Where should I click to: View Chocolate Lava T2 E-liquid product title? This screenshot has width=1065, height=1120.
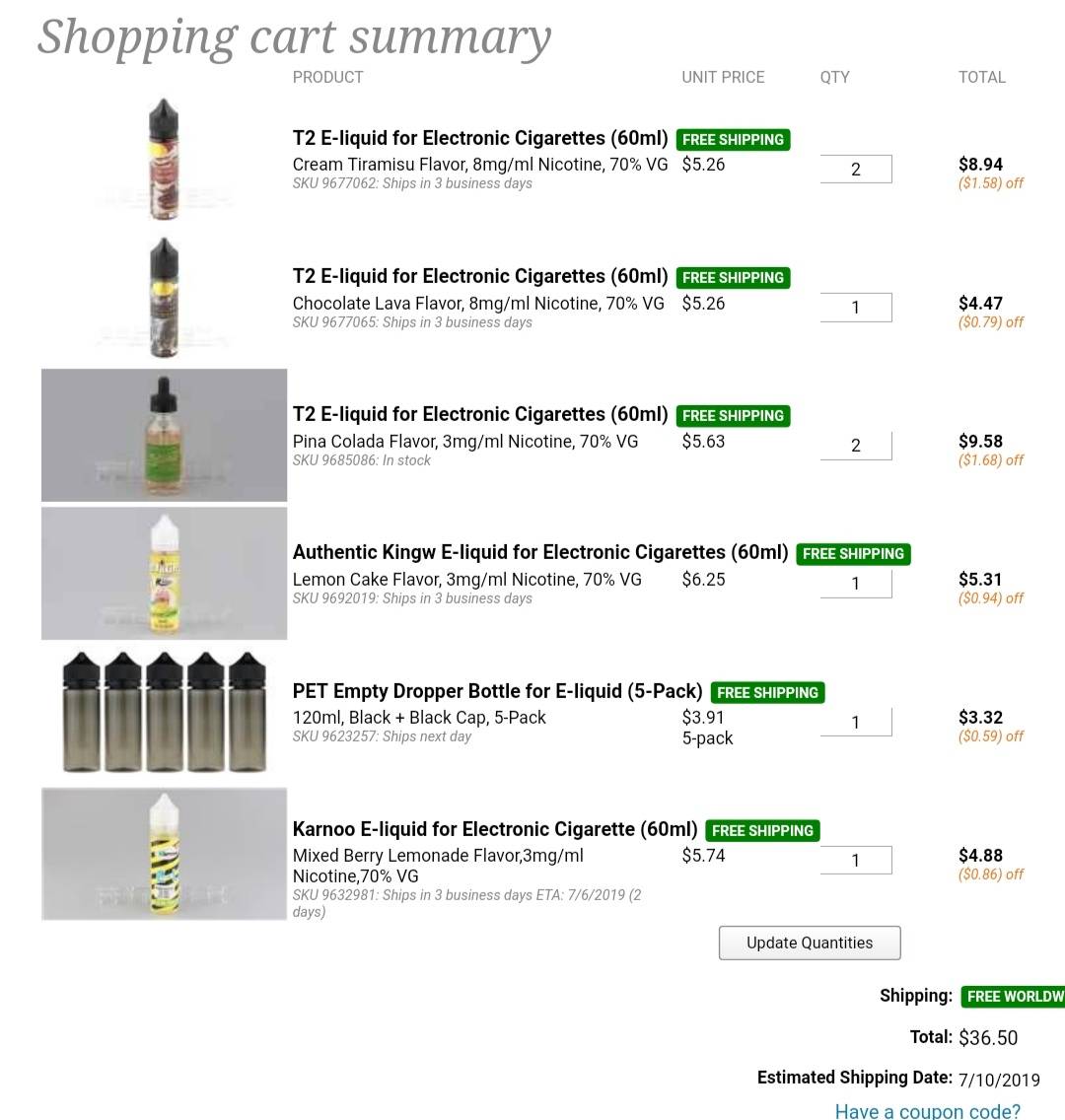pos(479,276)
